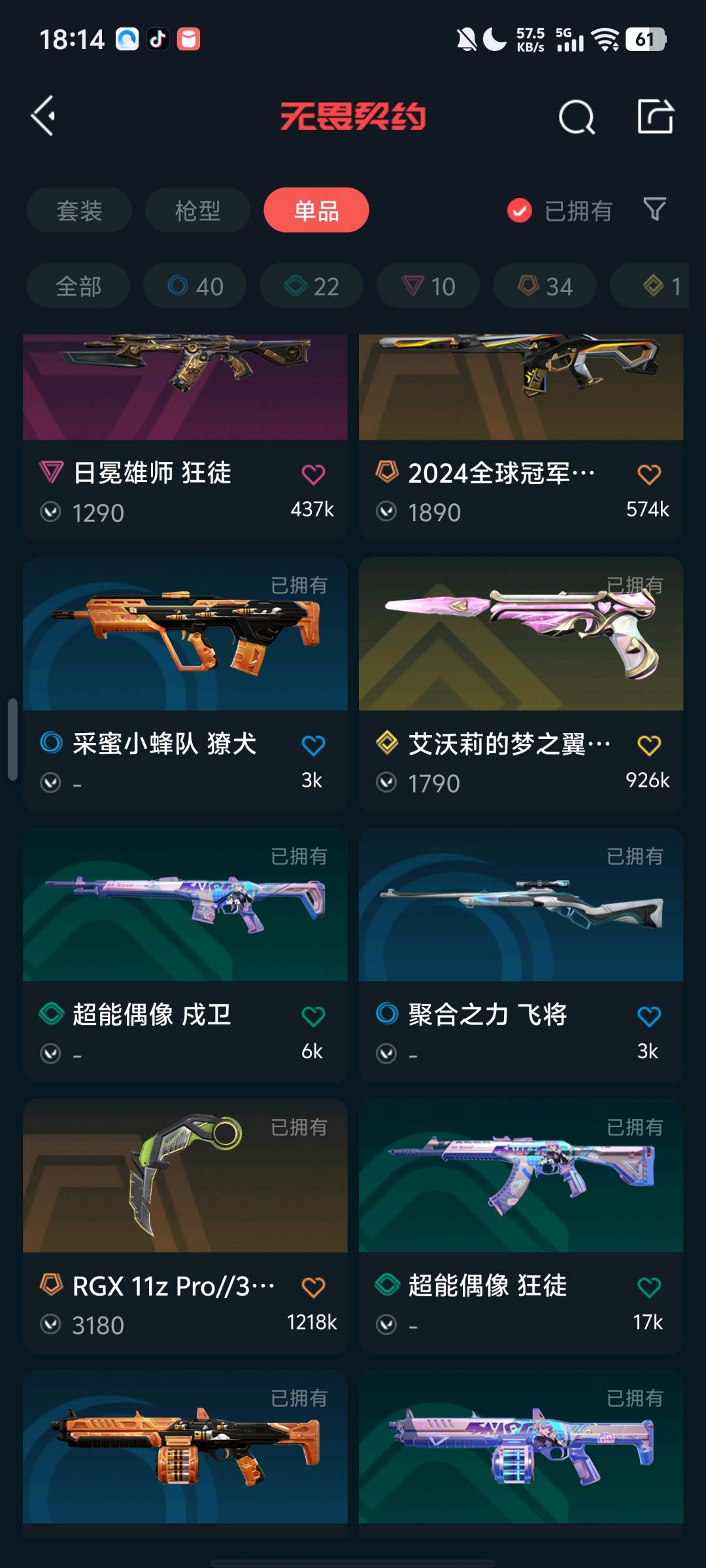Switch to the 套装 tab
This screenshot has height=1568, width=706.
(x=79, y=210)
